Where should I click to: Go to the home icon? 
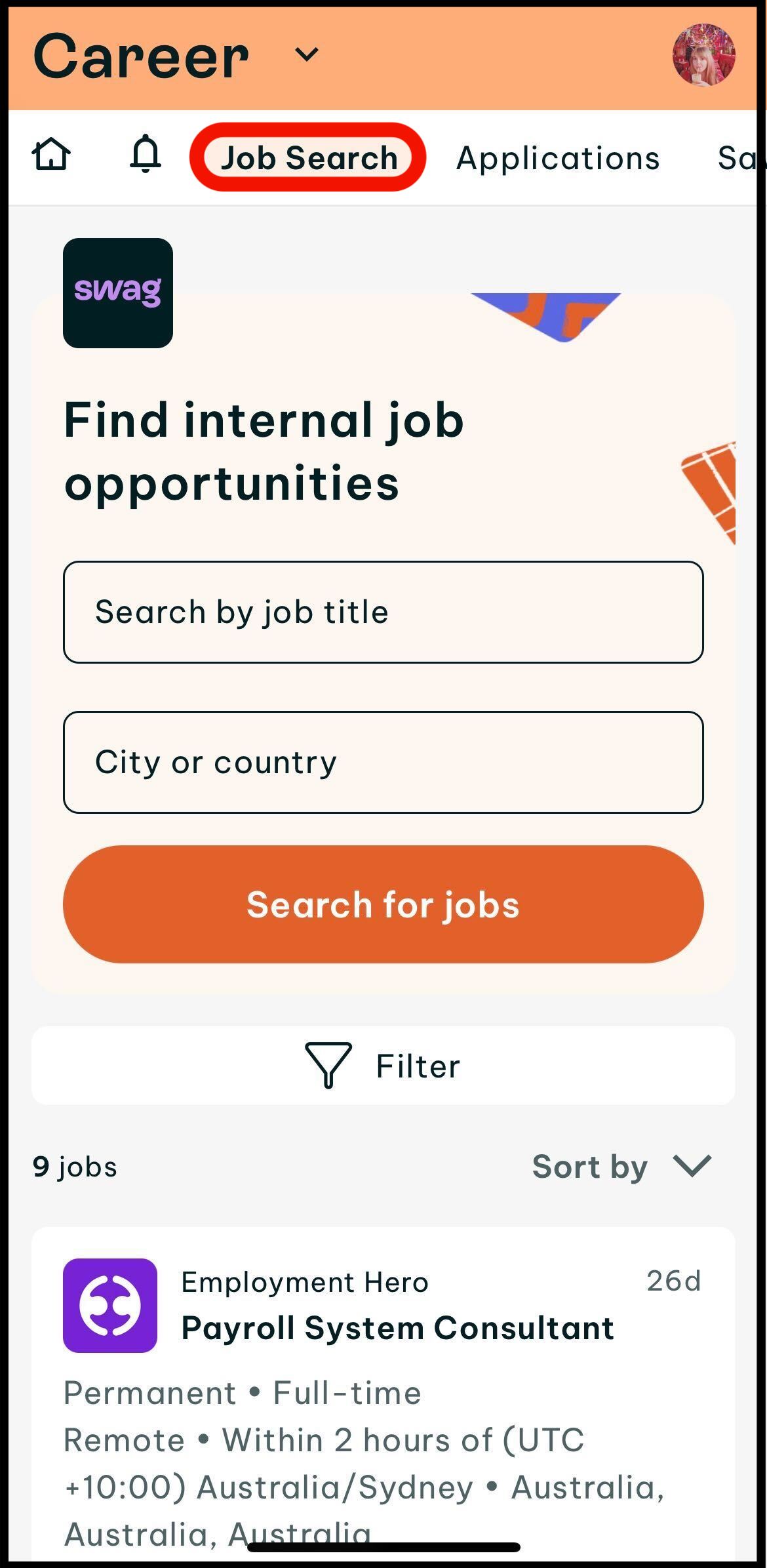click(x=51, y=155)
